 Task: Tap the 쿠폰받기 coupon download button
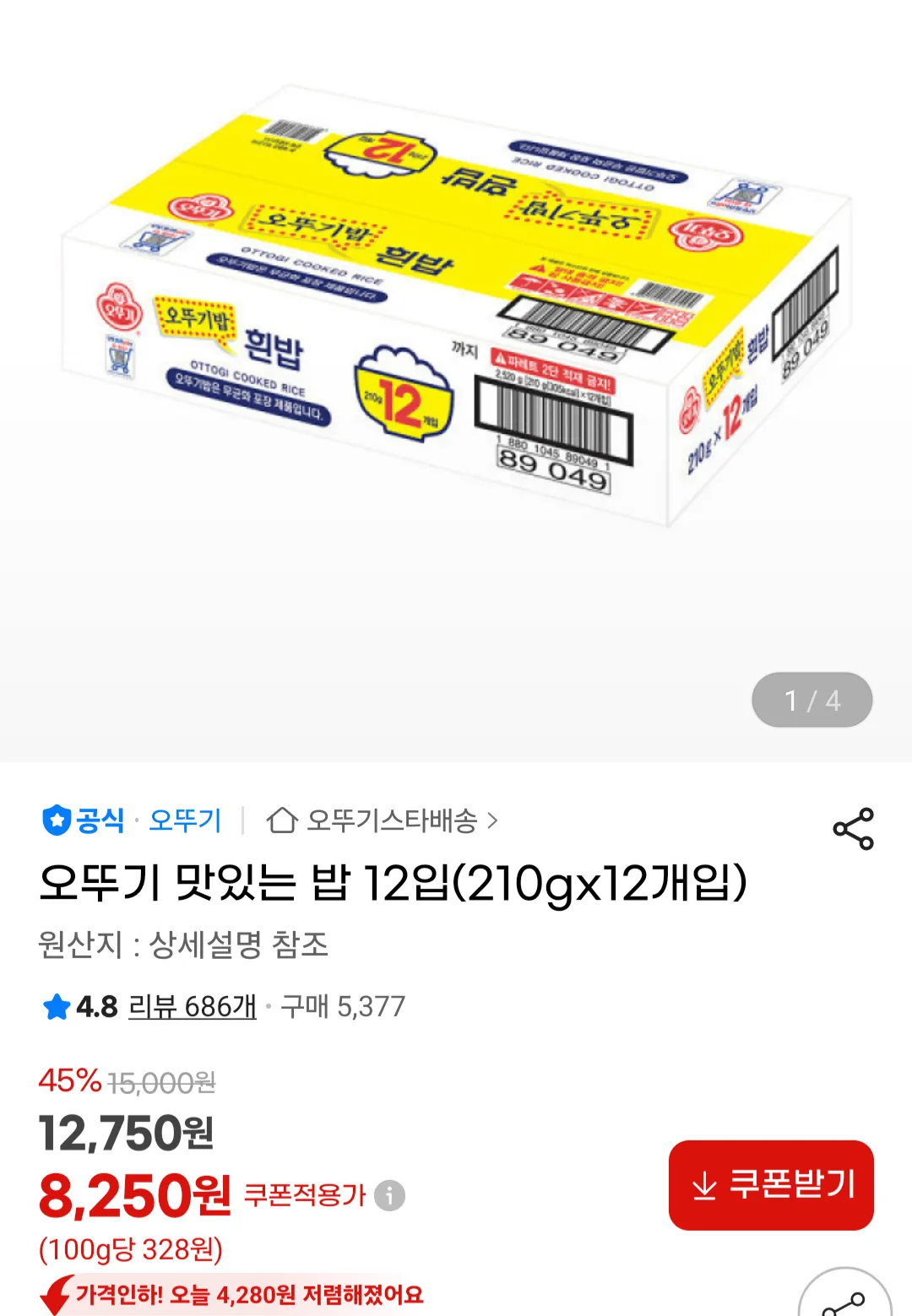771,1184
